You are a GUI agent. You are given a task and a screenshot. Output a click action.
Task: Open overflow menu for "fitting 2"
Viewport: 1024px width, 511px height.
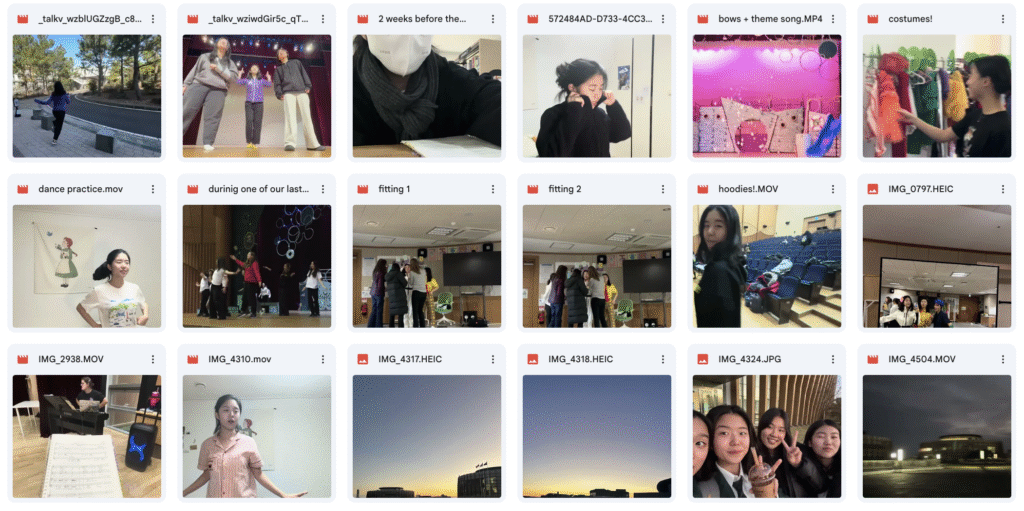tap(663, 189)
